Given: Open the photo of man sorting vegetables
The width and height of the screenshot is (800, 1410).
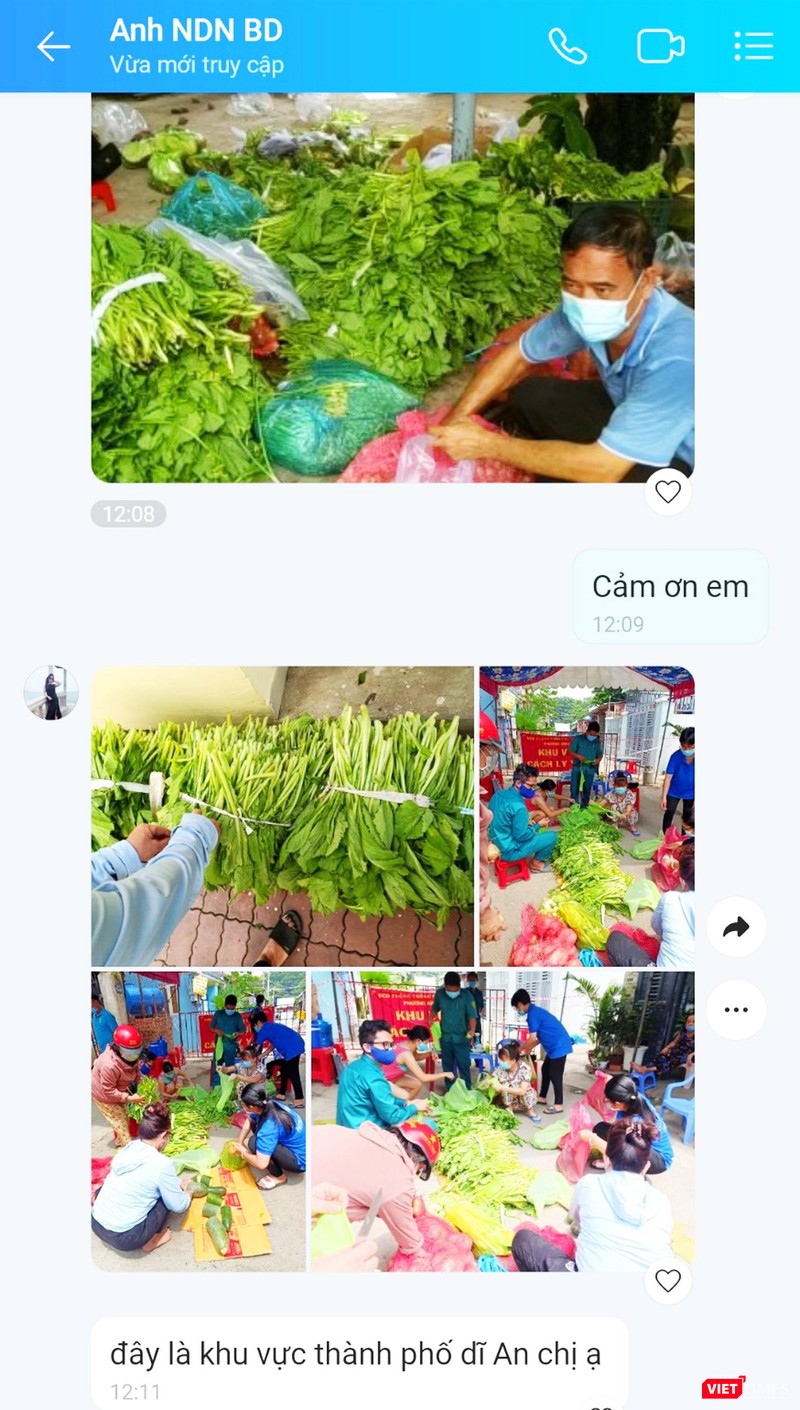Looking at the screenshot, I should pos(392,288).
